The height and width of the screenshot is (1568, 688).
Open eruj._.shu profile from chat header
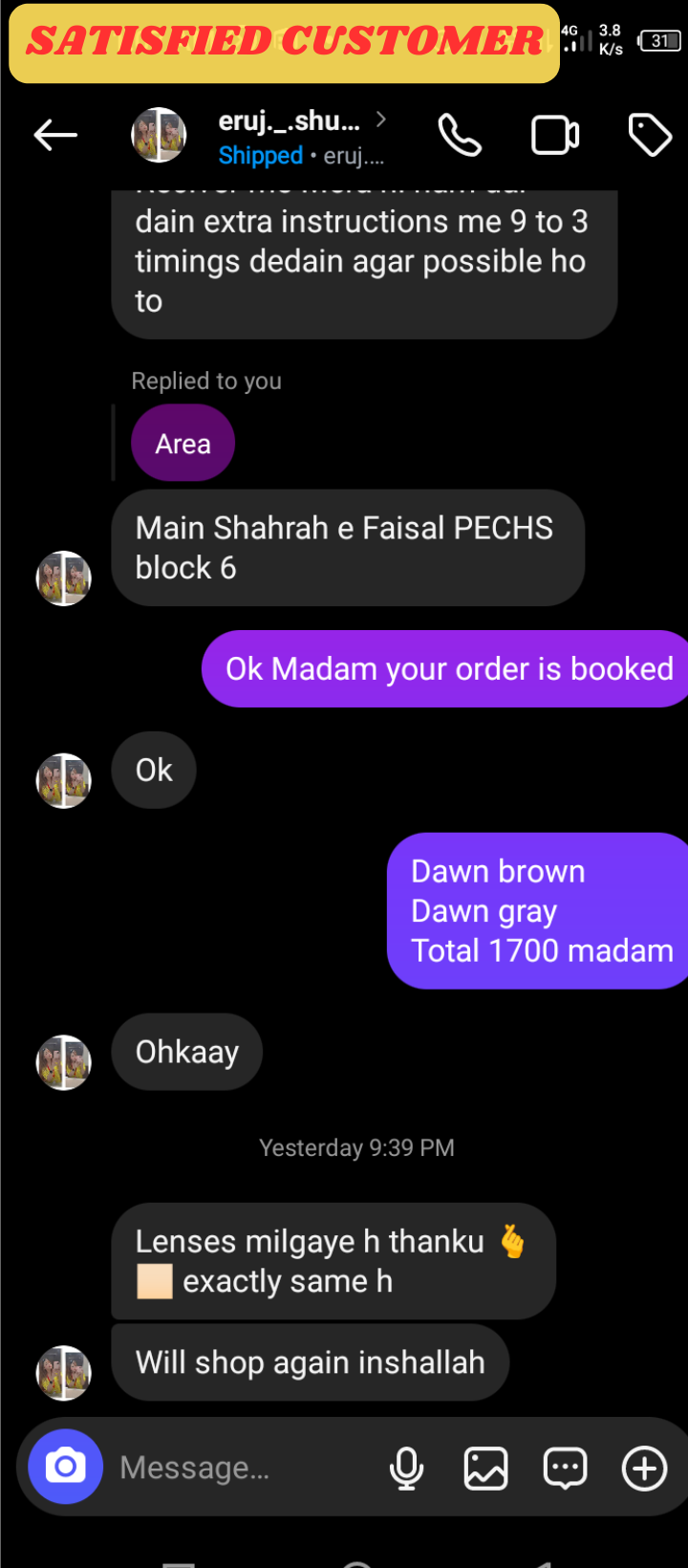289,122
